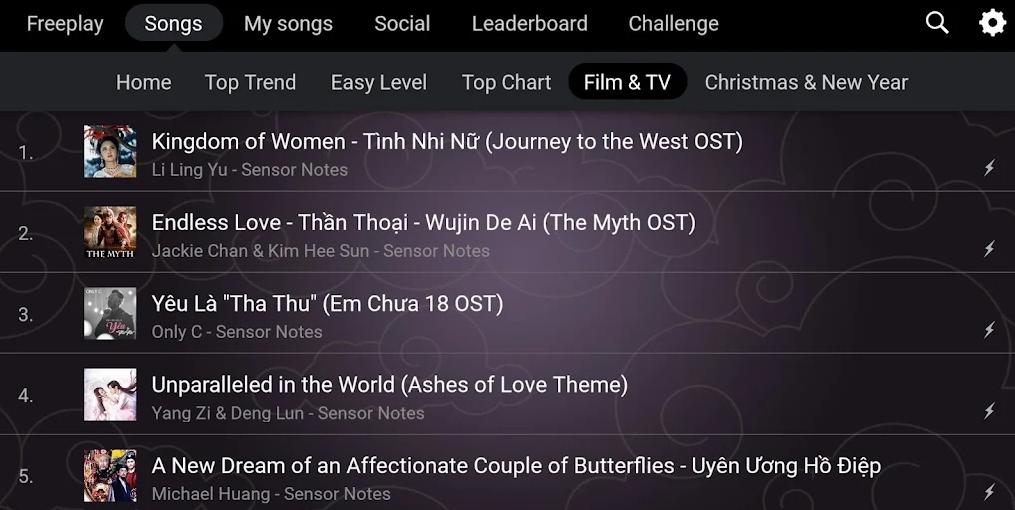The height and width of the screenshot is (510, 1015).
Task: Open Endless Love (The Myth OST)
Action: point(423,233)
